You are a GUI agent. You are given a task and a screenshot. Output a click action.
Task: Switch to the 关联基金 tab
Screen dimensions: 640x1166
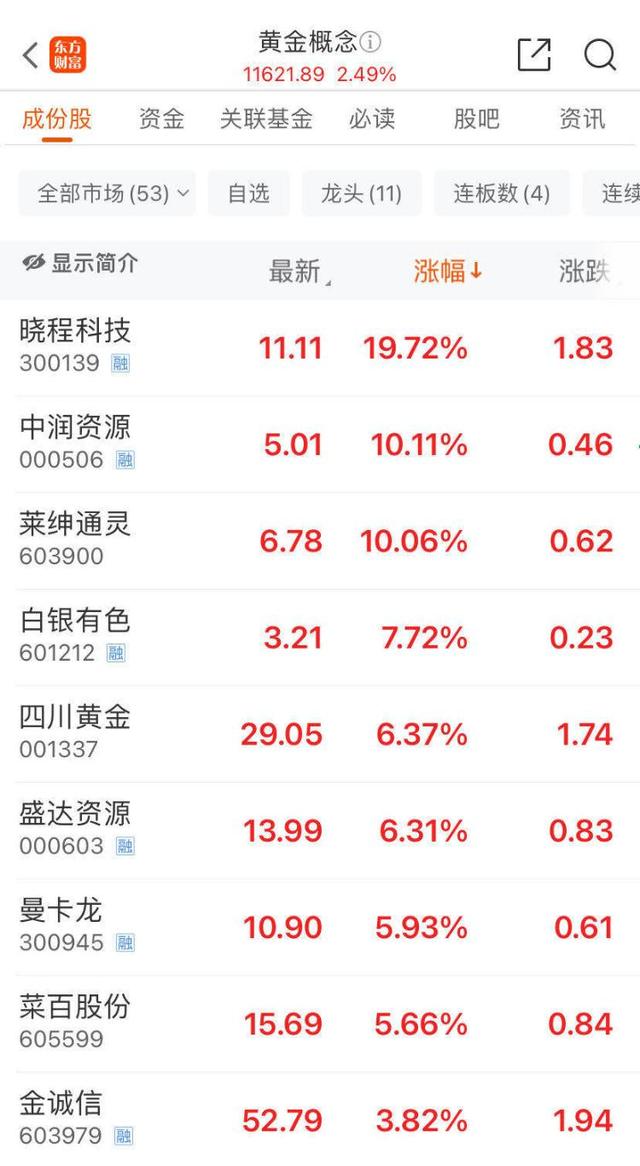point(266,119)
